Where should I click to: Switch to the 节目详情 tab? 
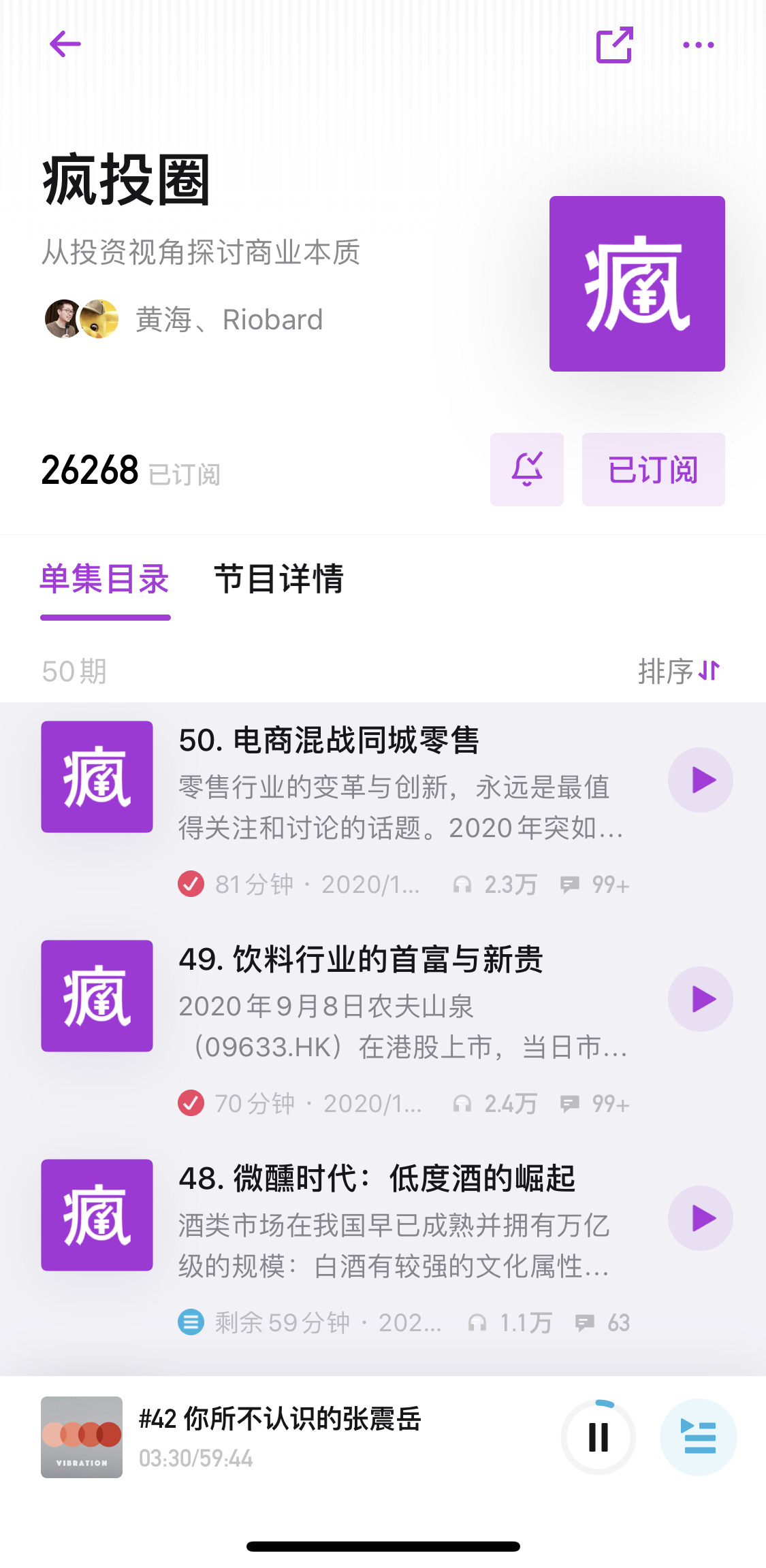278,580
